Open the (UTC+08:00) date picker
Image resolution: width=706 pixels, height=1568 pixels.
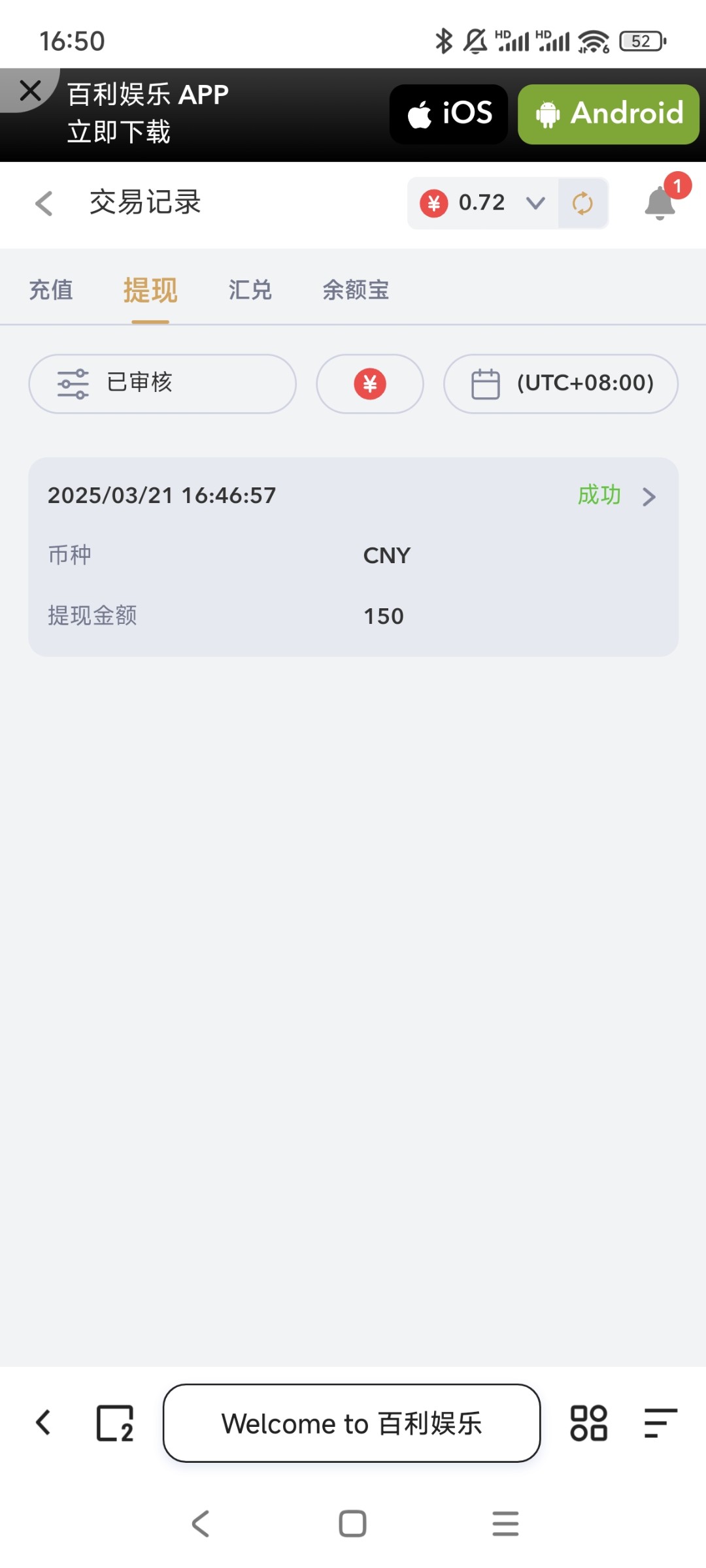coord(561,384)
